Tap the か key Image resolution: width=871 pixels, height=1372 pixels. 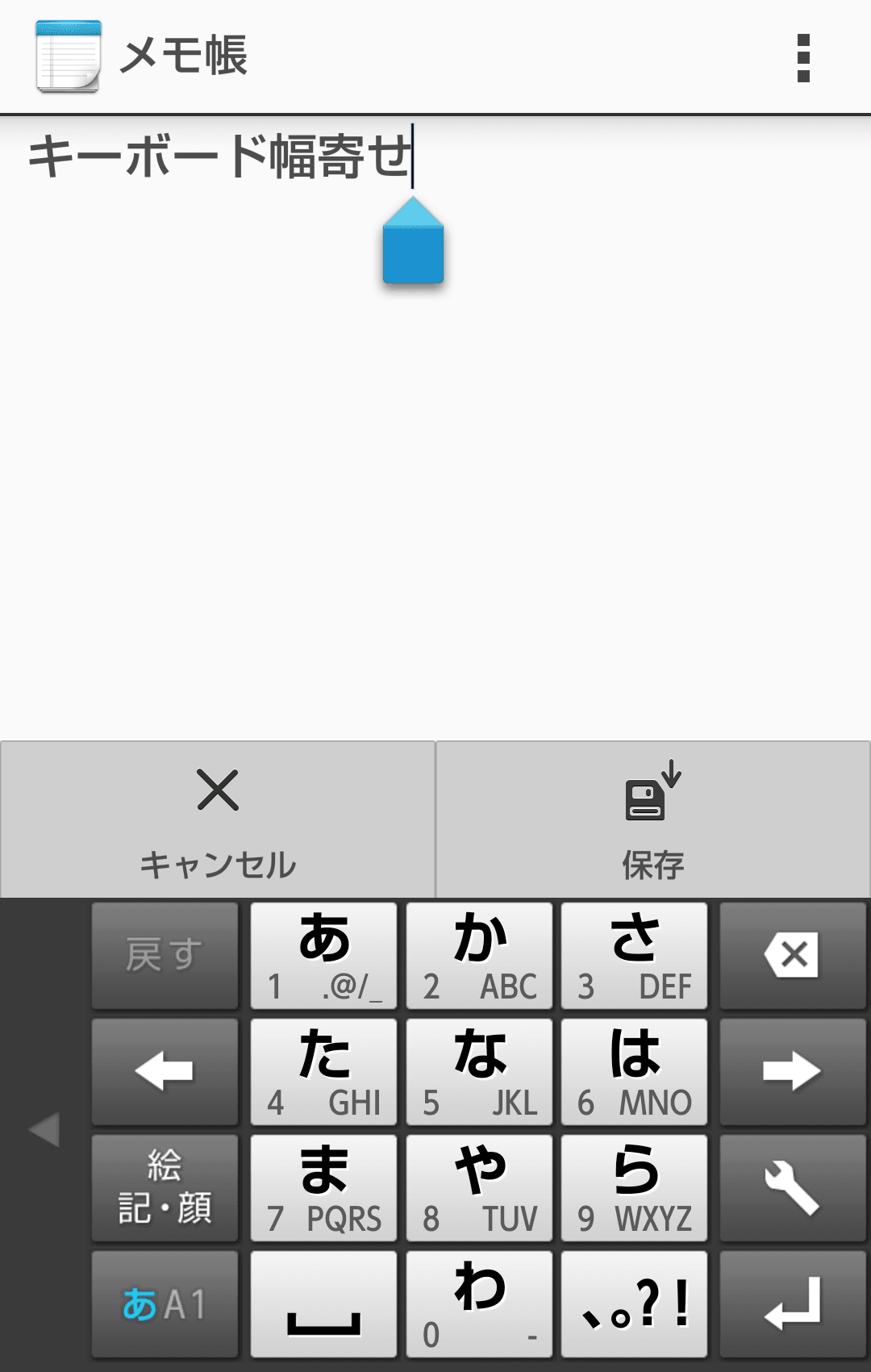pos(479,956)
